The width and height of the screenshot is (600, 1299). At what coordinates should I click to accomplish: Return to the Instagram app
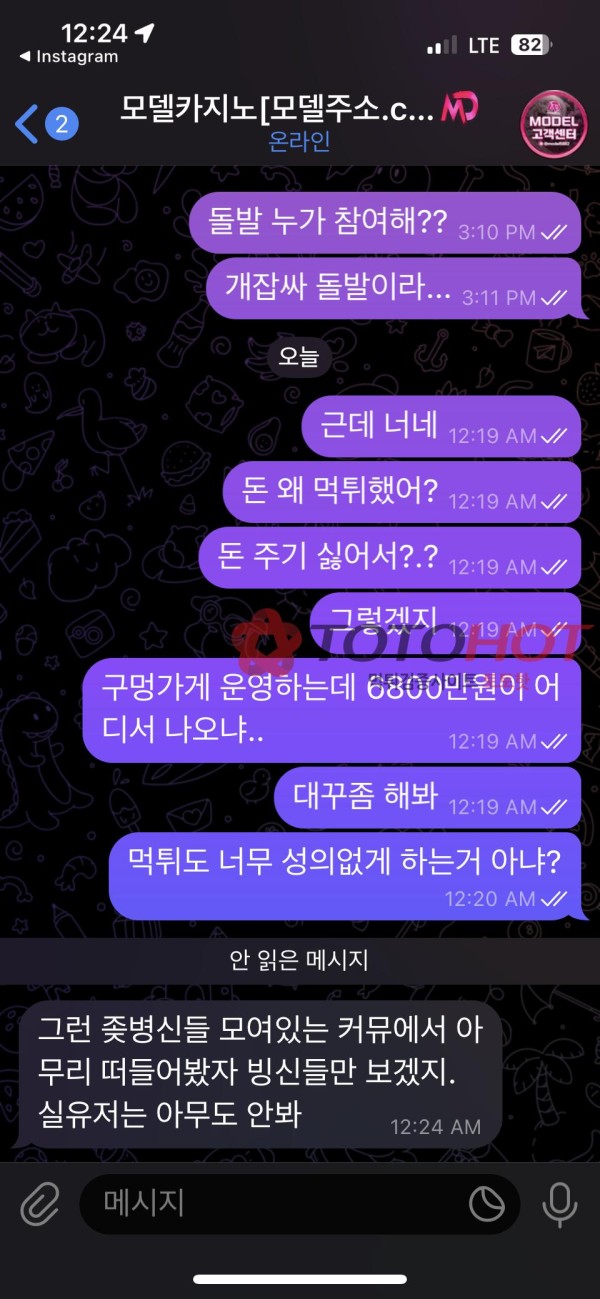point(68,57)
